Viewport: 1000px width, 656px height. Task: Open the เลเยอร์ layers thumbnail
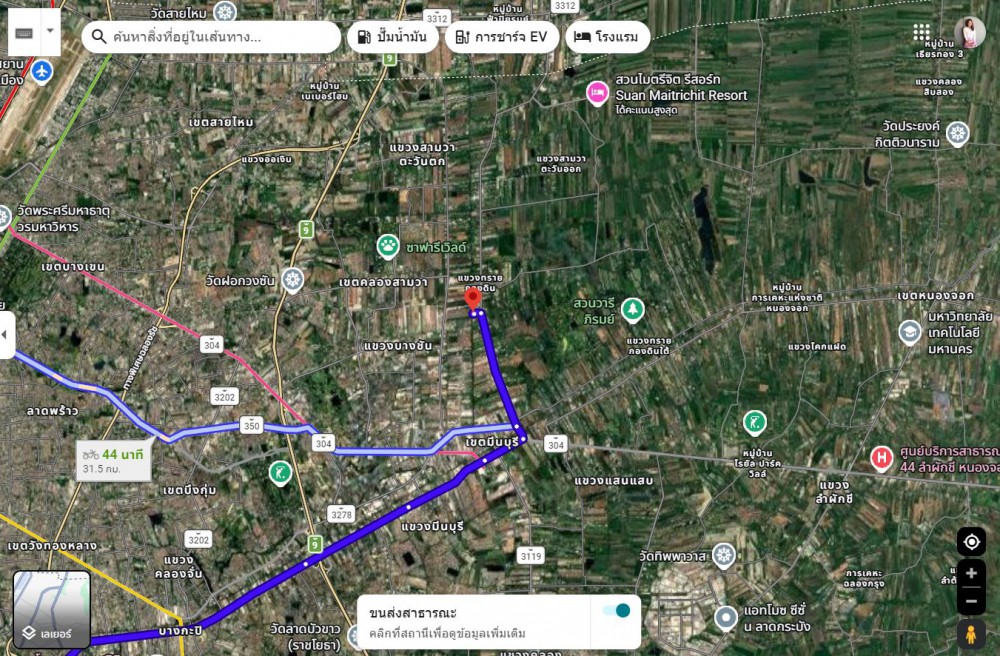point(52,608)
